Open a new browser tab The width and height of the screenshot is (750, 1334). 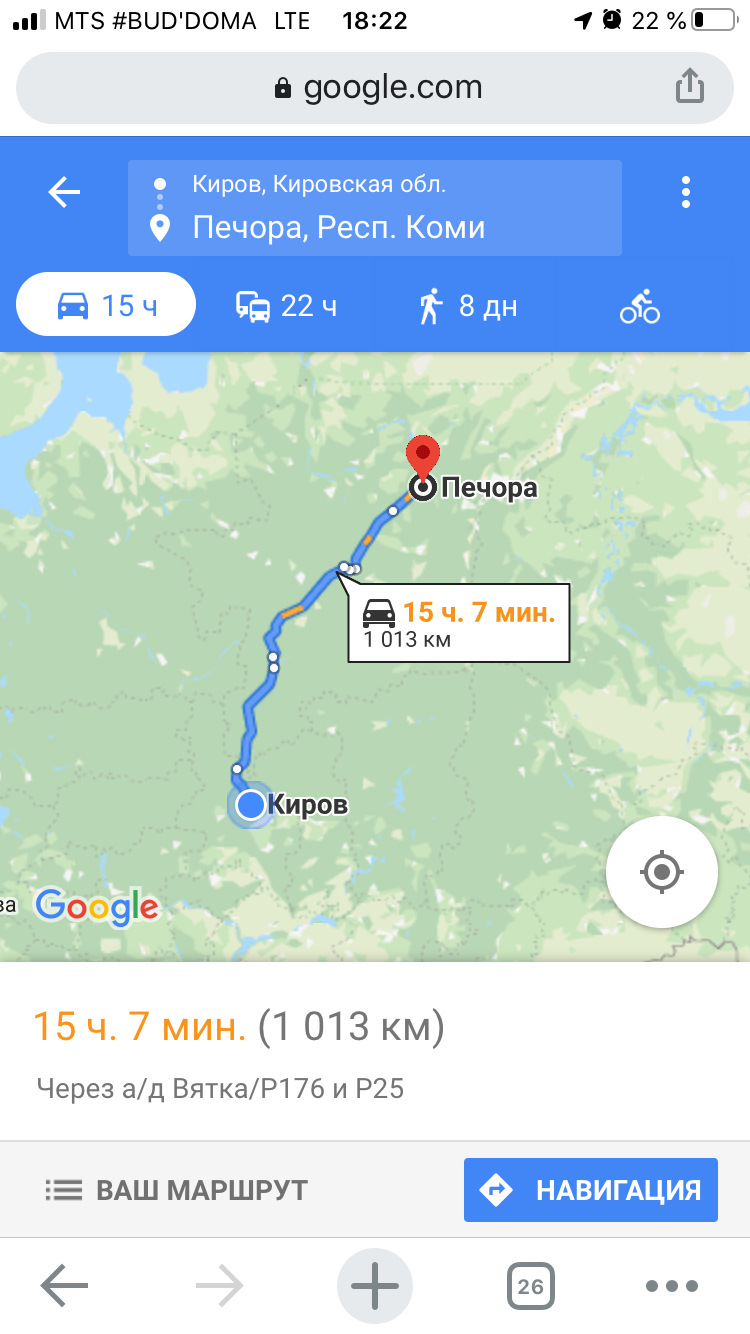coord(375,1286)
